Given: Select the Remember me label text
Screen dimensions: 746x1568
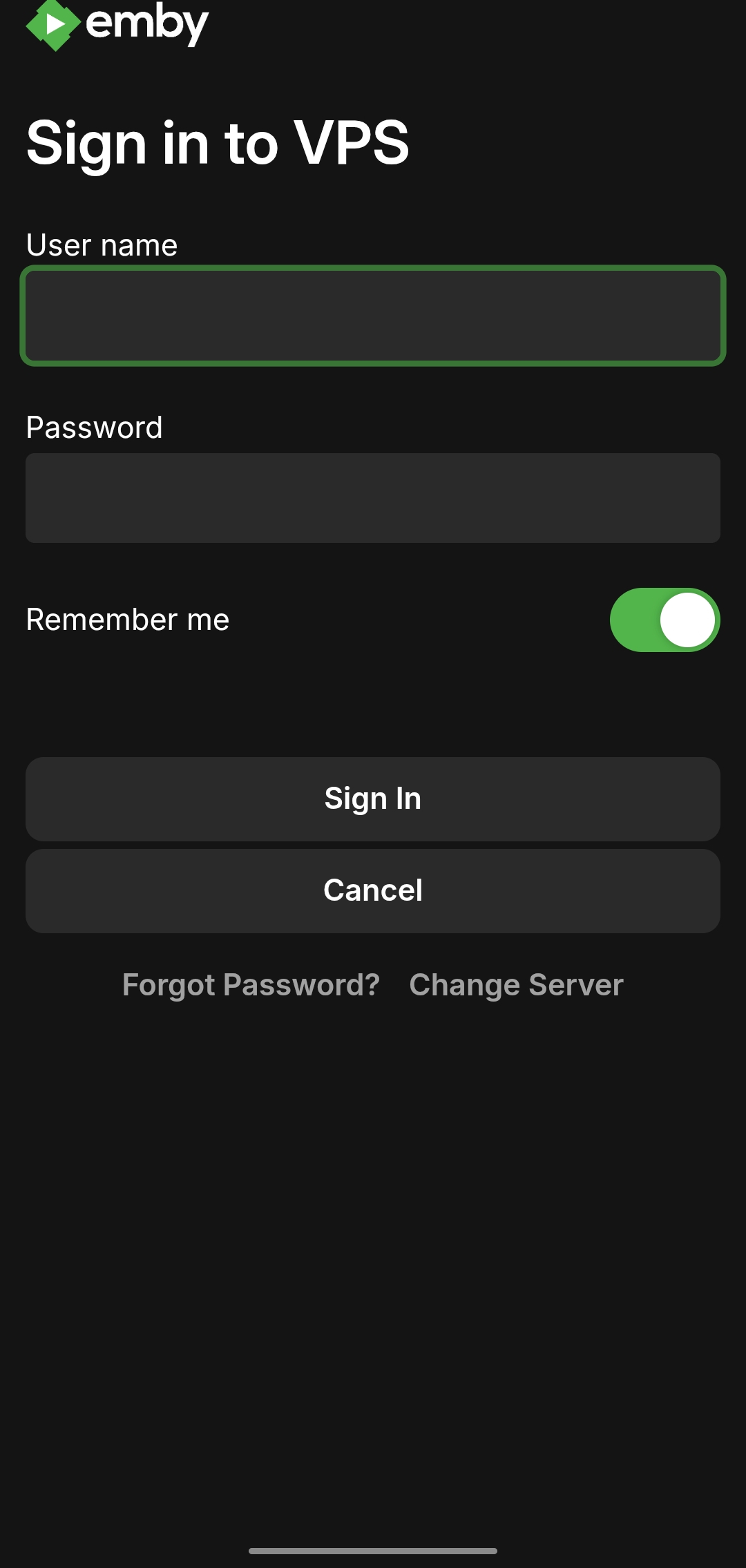Looking at the screenshot, I should (127, 619).
